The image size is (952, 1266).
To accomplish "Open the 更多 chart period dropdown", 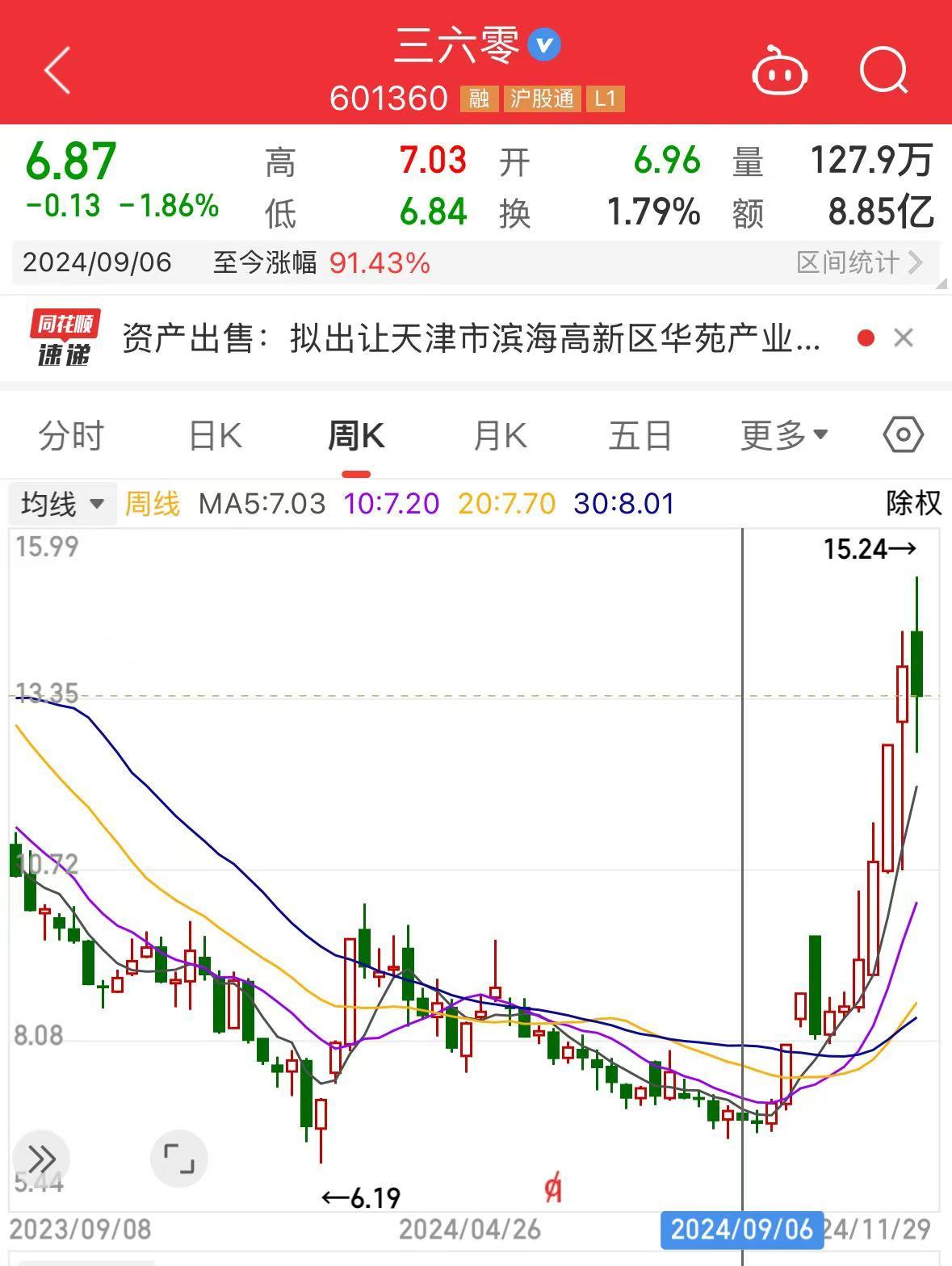I will (x=782, y=434).
